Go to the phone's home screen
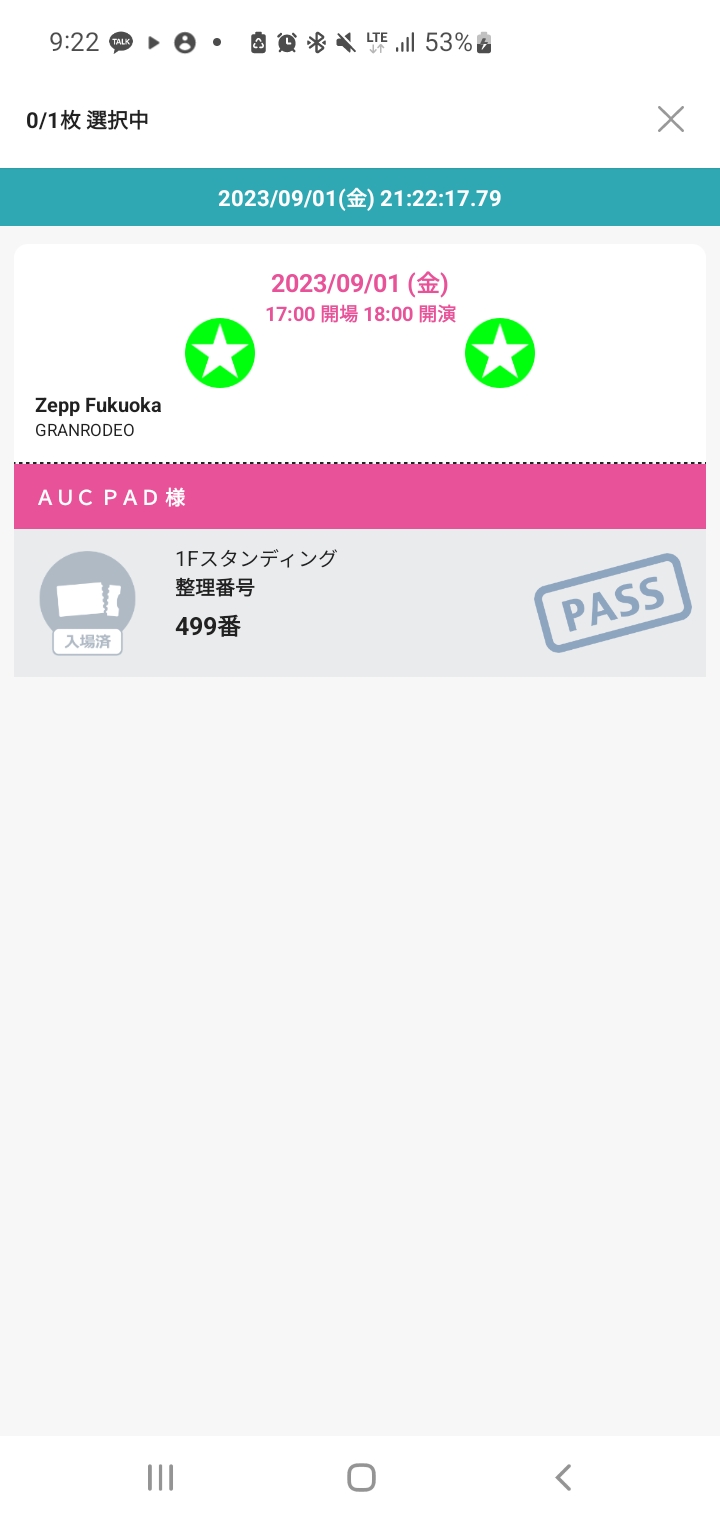The width and height of the screenshot is (720, 1520). click(x=360, y=1477)
